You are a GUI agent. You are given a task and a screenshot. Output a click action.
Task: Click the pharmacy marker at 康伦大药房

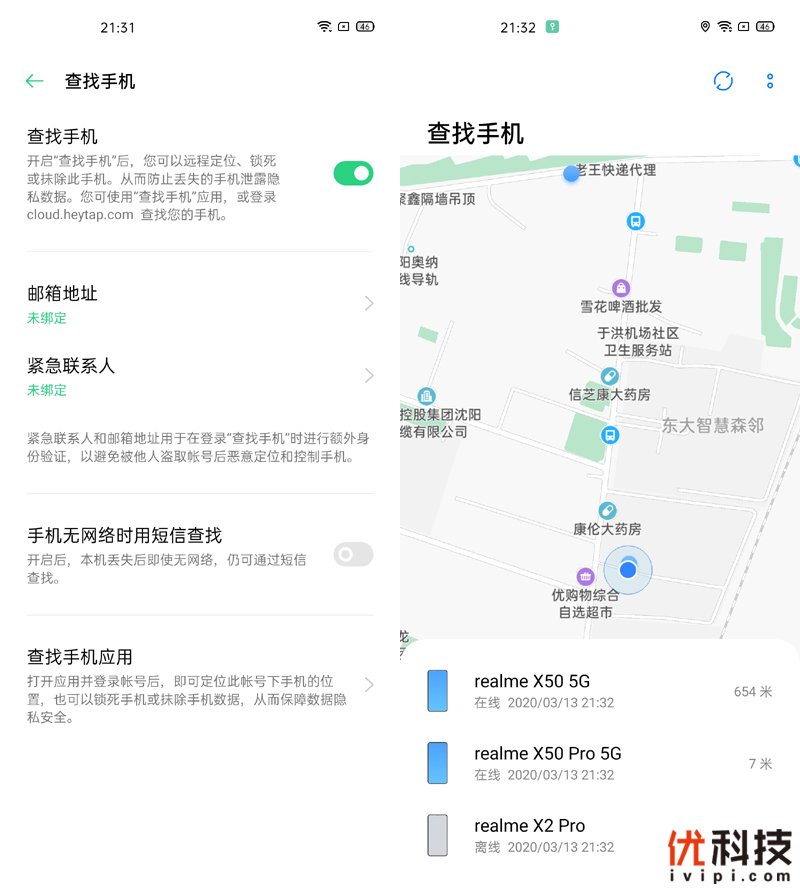[607, 510]
